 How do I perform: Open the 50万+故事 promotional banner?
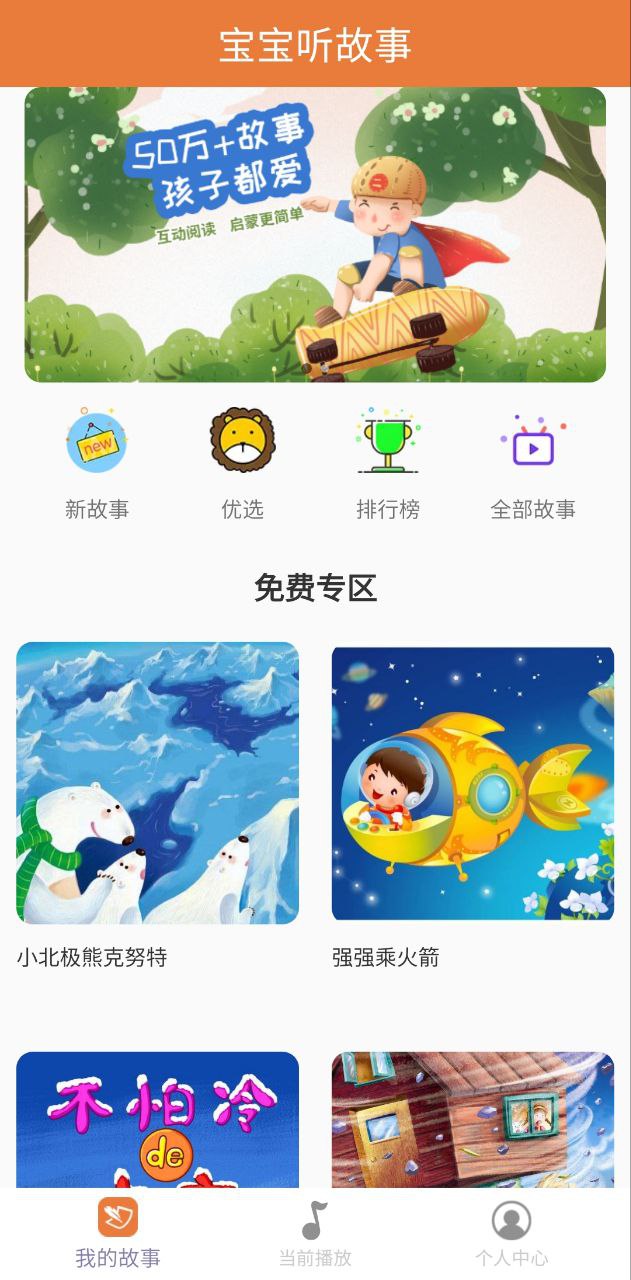(315, 235)
